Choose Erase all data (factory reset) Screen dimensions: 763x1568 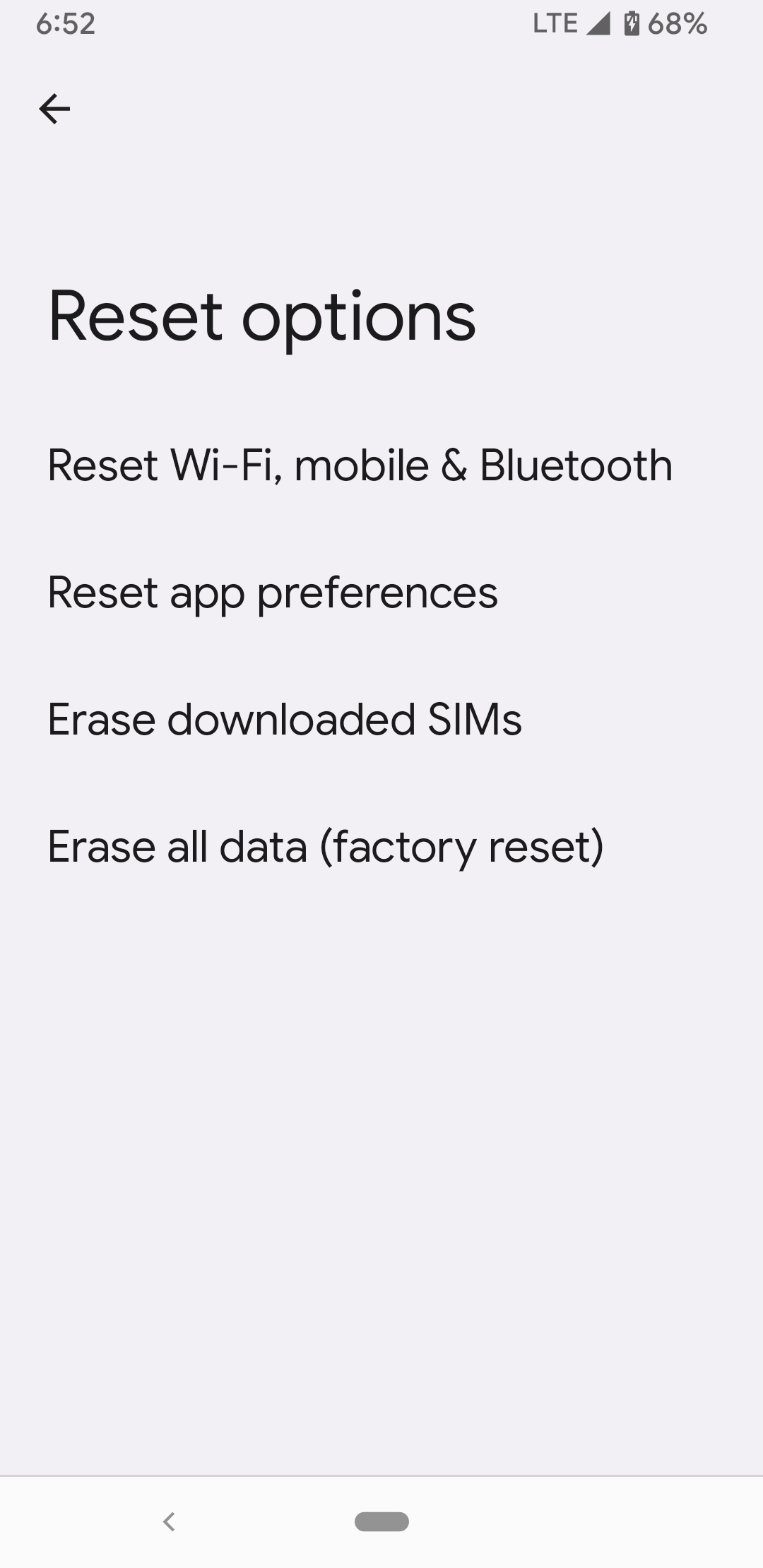(x=326, y=847)
